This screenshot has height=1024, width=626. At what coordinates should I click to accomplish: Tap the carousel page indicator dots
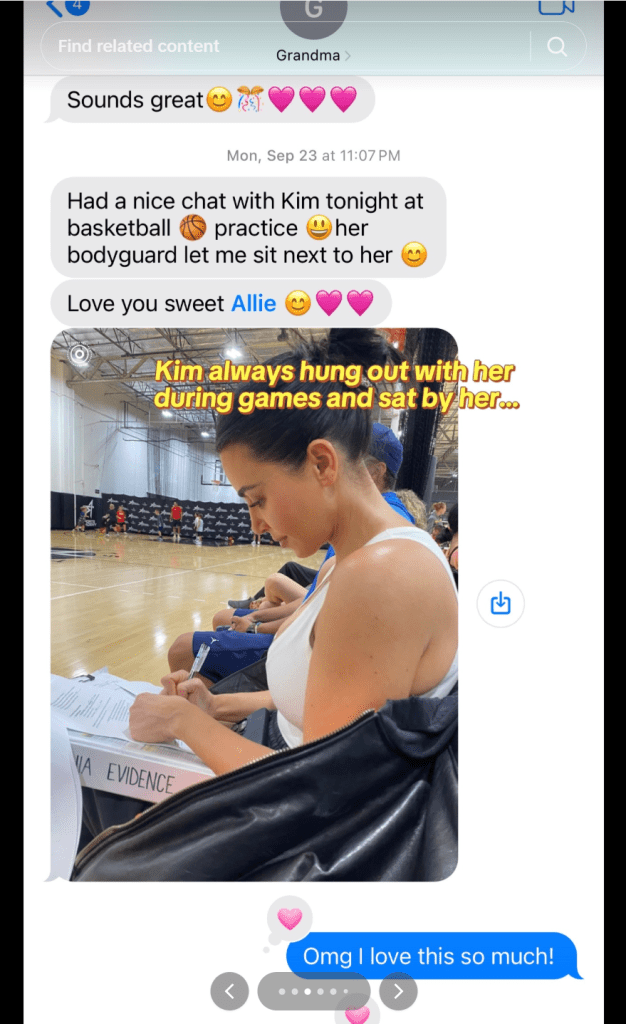(314, 991)
